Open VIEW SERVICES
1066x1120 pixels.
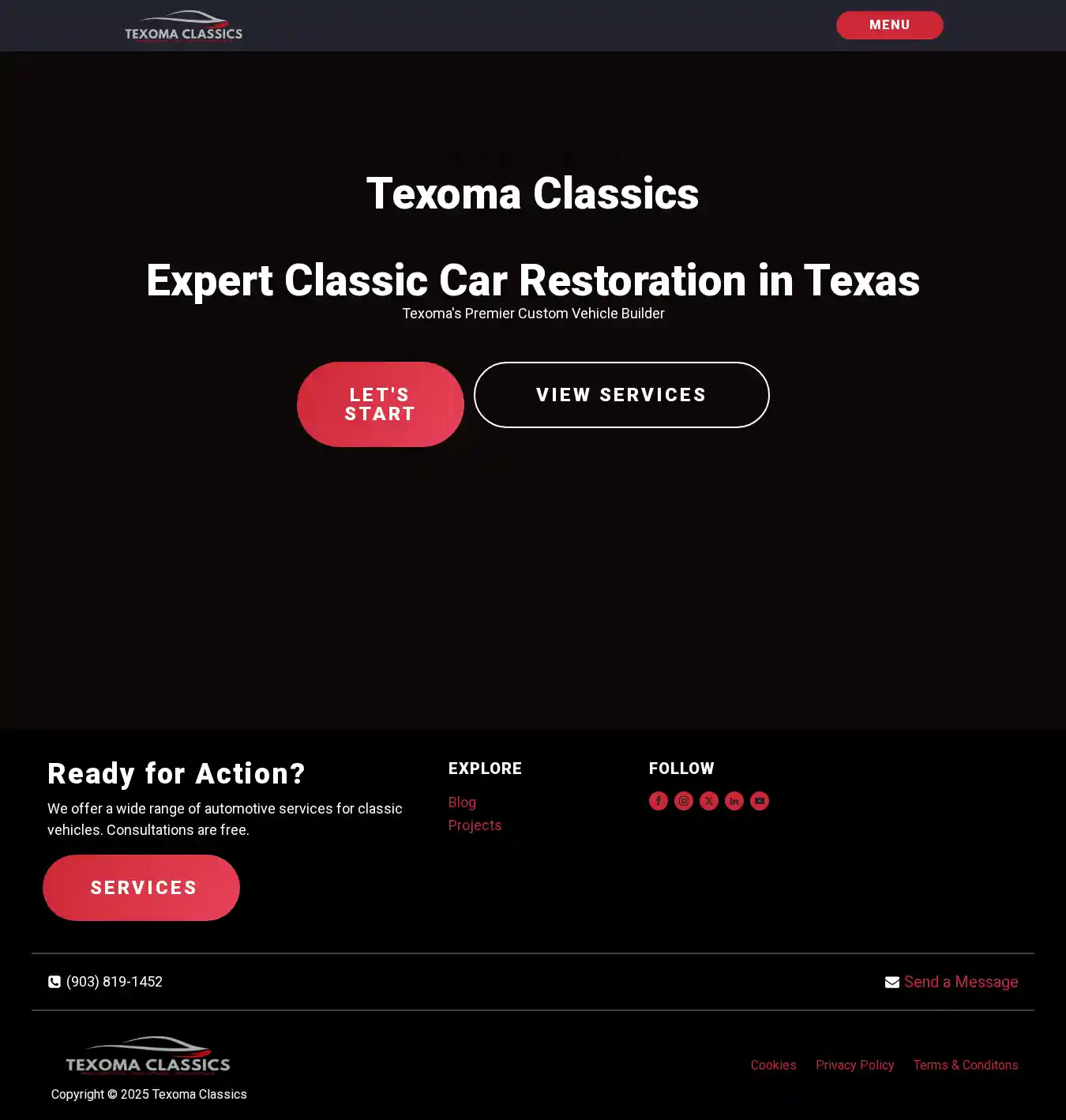621,395
